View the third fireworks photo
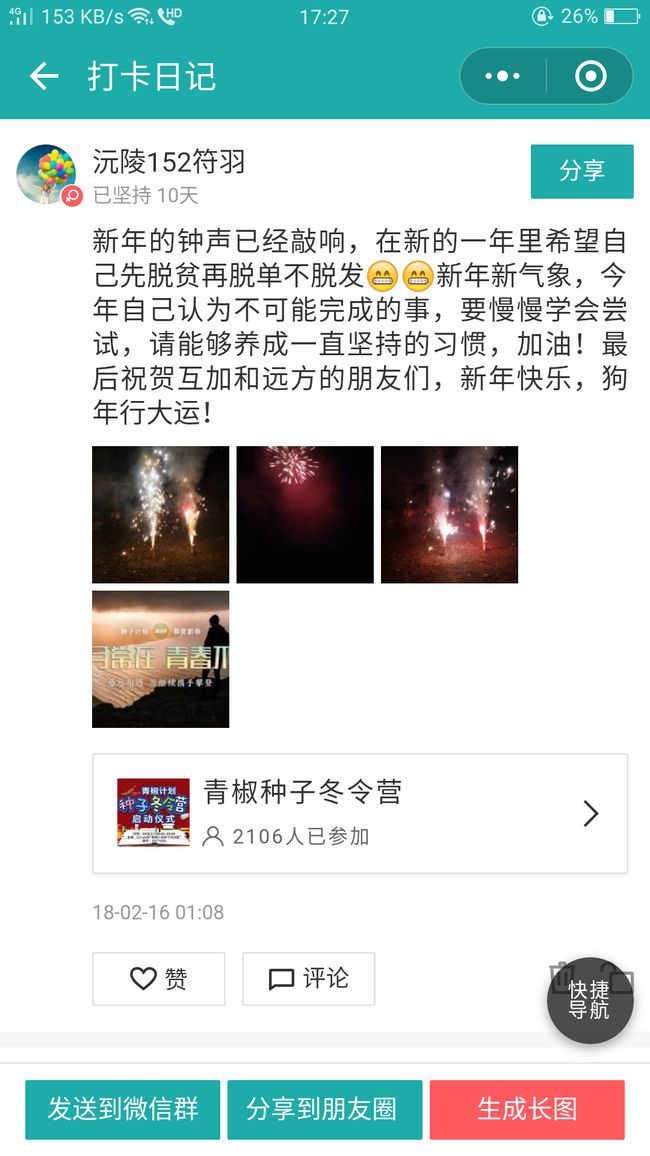The image size is (650, 1156). (x=450, y=515)
